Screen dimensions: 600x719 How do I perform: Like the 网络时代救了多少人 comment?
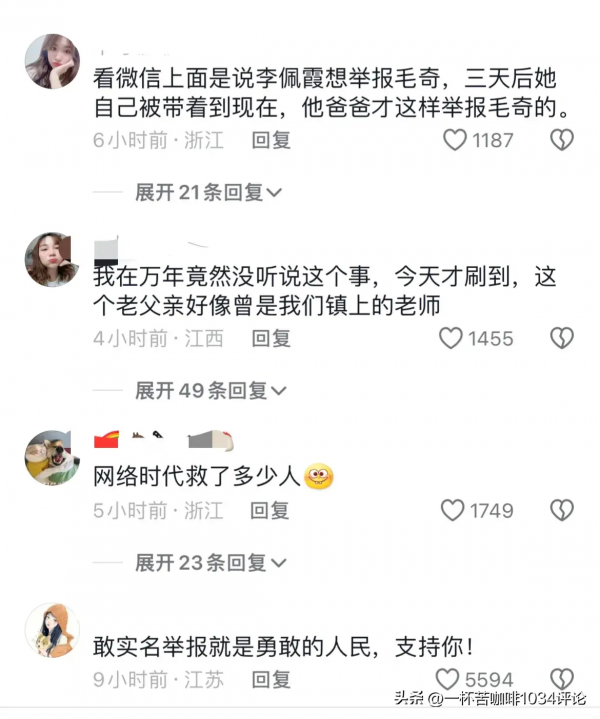(x=453, y=511)
